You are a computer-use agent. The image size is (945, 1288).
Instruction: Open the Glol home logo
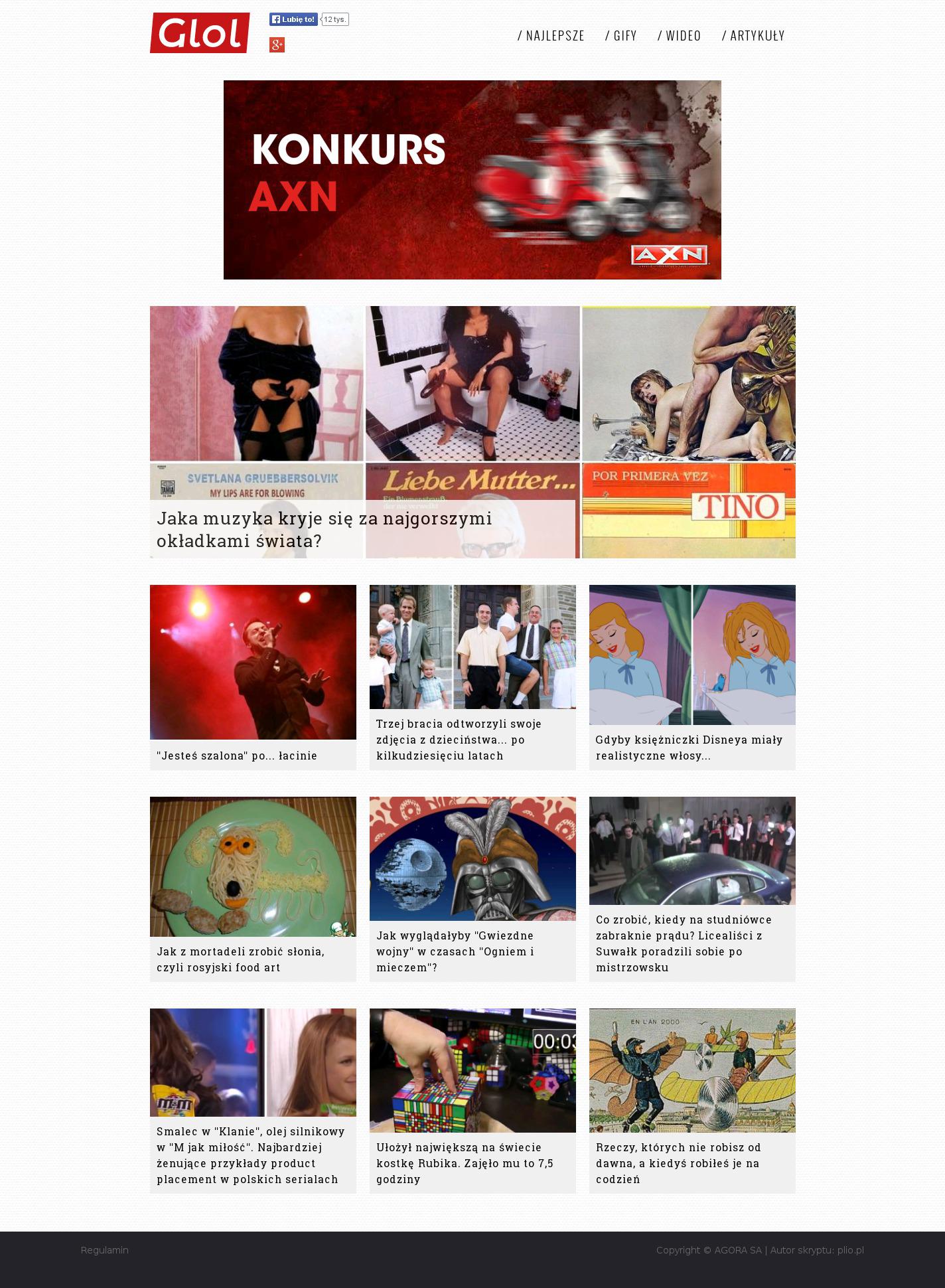click(x=200, y=33)
